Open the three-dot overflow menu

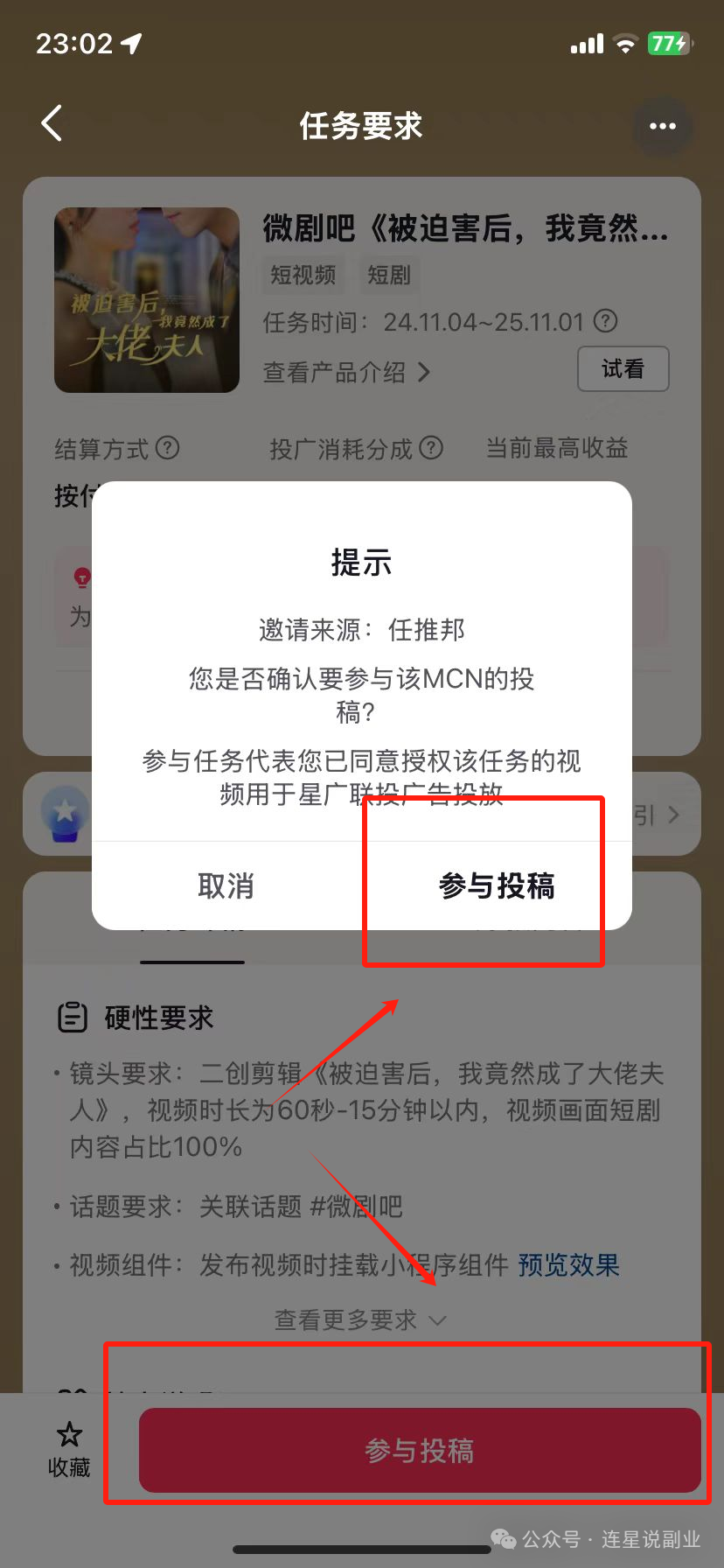[x=662, y=126]
